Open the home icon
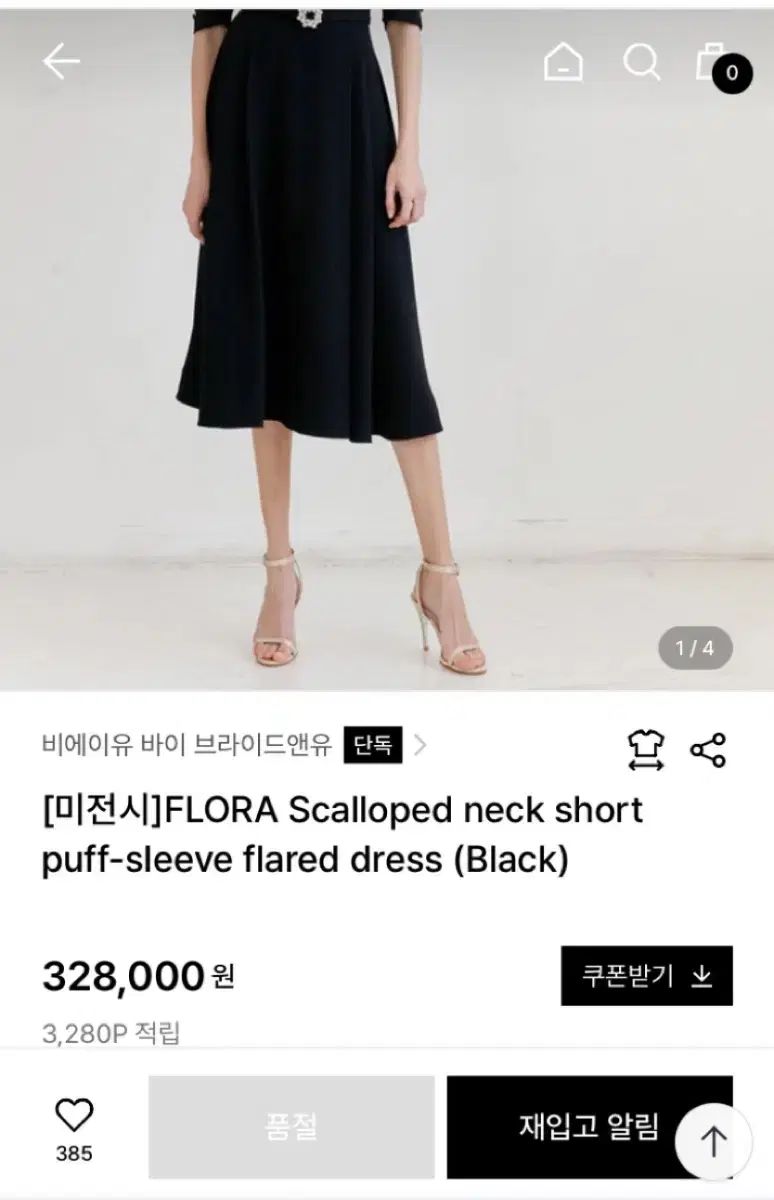 pyautogui.click(x=563, y=63)
